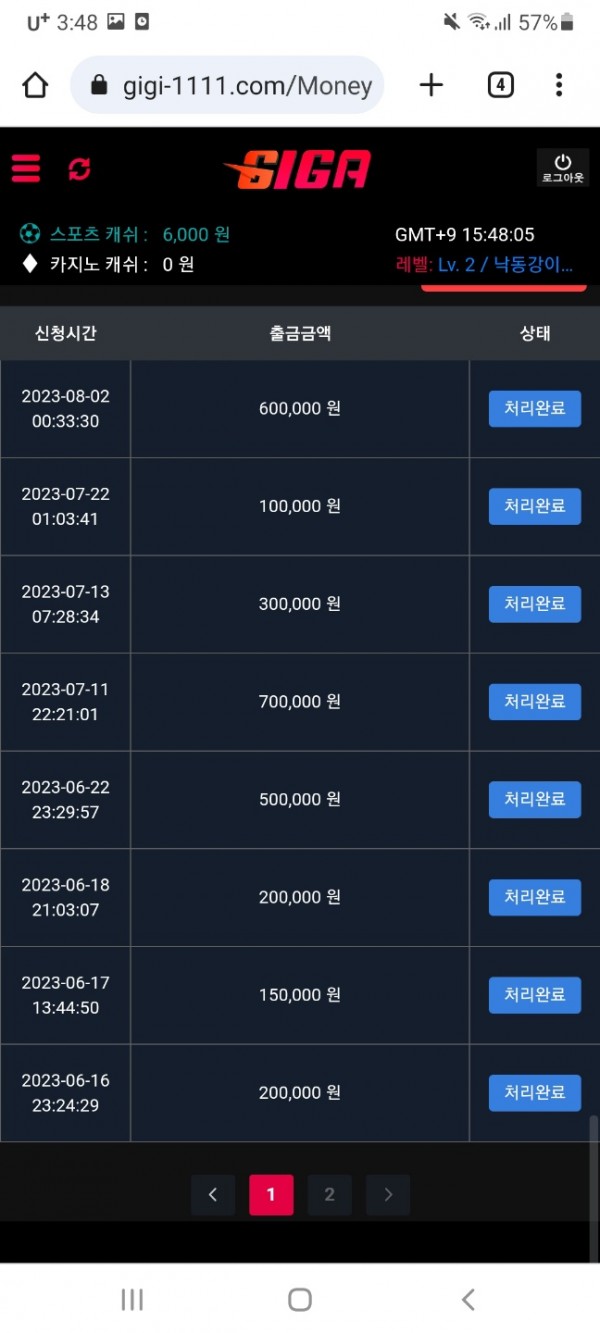The width and height of the screenshot is (600, 1333).
Task: Open the recent apps view
Action: [x=132, y=1299]
